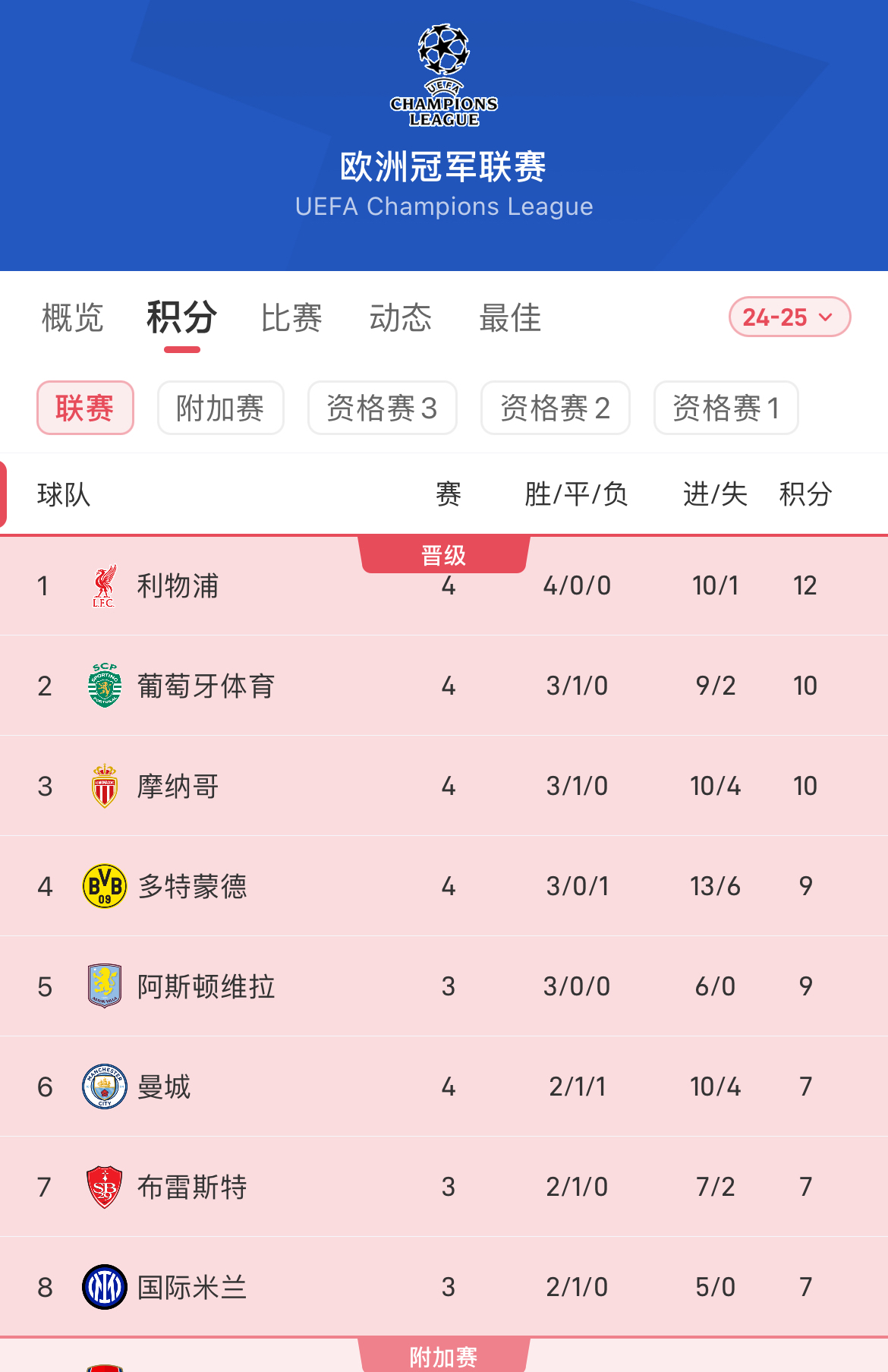Open the 24-25 season selector

coord(789,317)
